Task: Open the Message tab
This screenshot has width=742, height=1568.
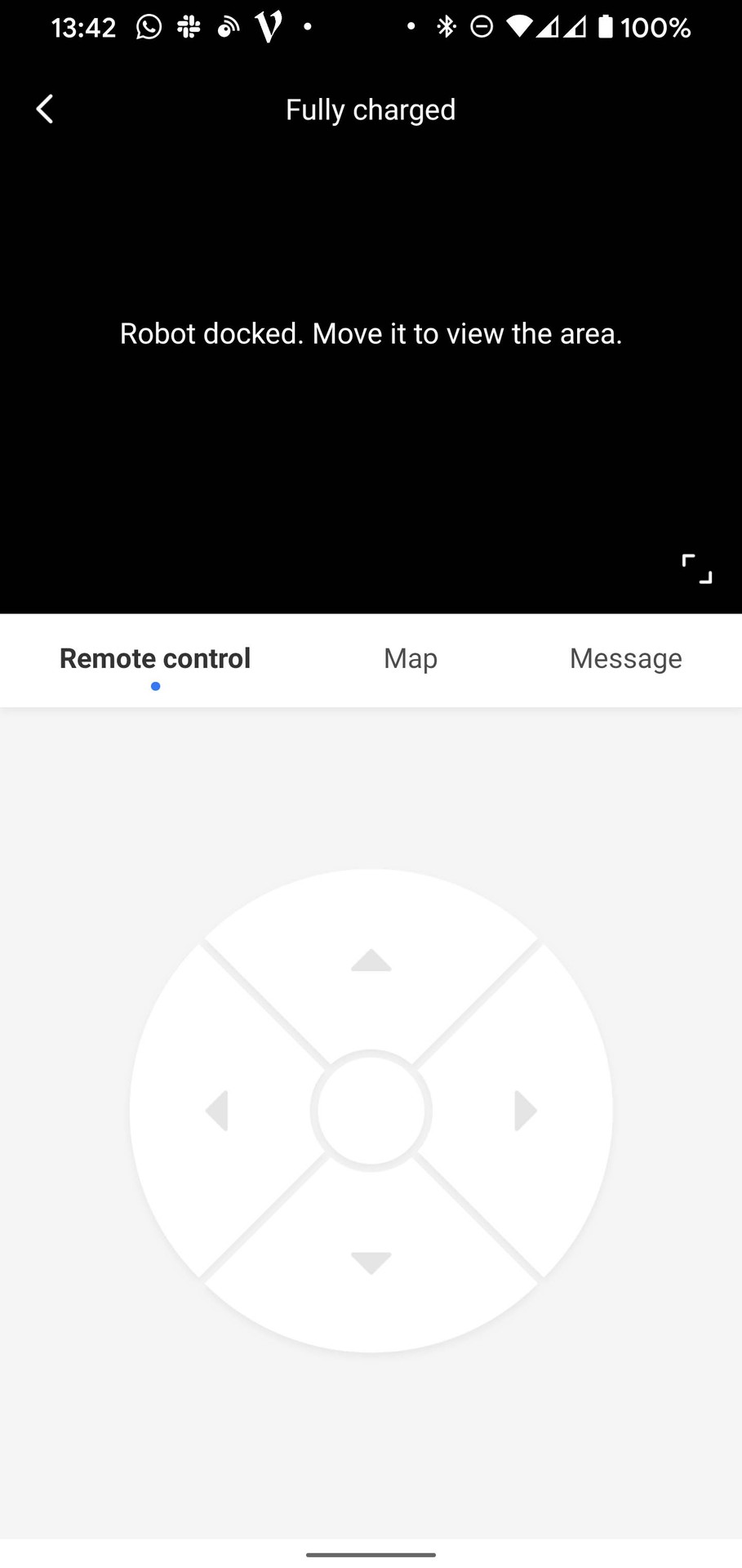Action: point(625,658)
